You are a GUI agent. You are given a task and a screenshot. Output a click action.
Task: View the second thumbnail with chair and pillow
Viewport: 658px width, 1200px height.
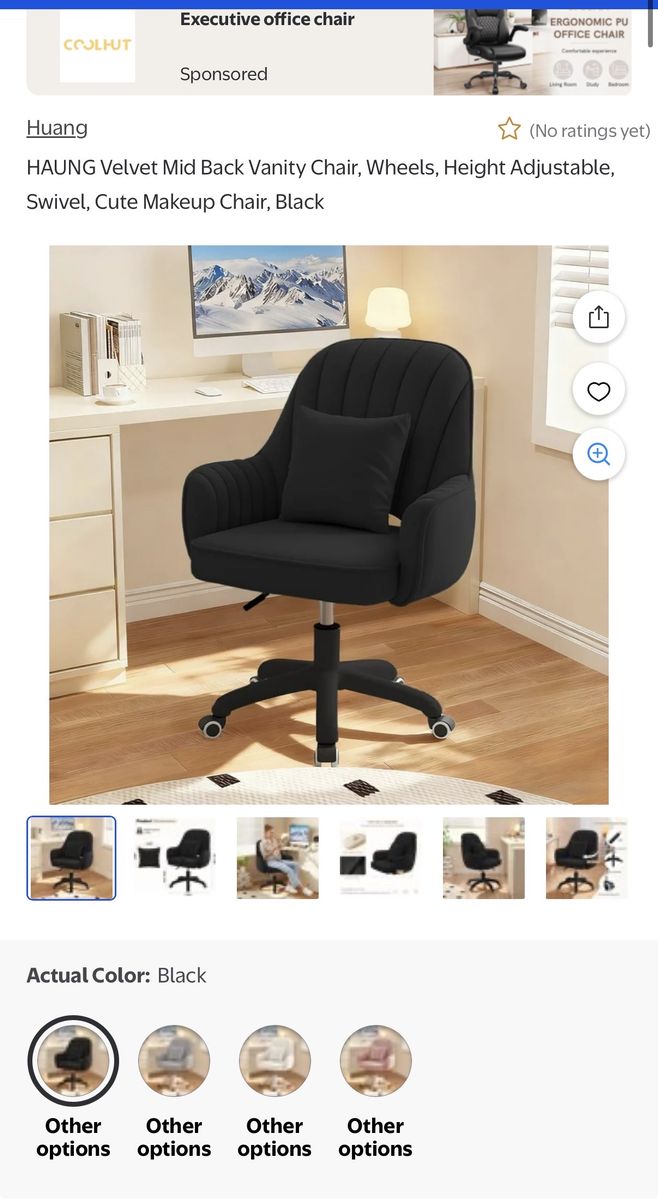pyautogui.click(x=175, y=858)
